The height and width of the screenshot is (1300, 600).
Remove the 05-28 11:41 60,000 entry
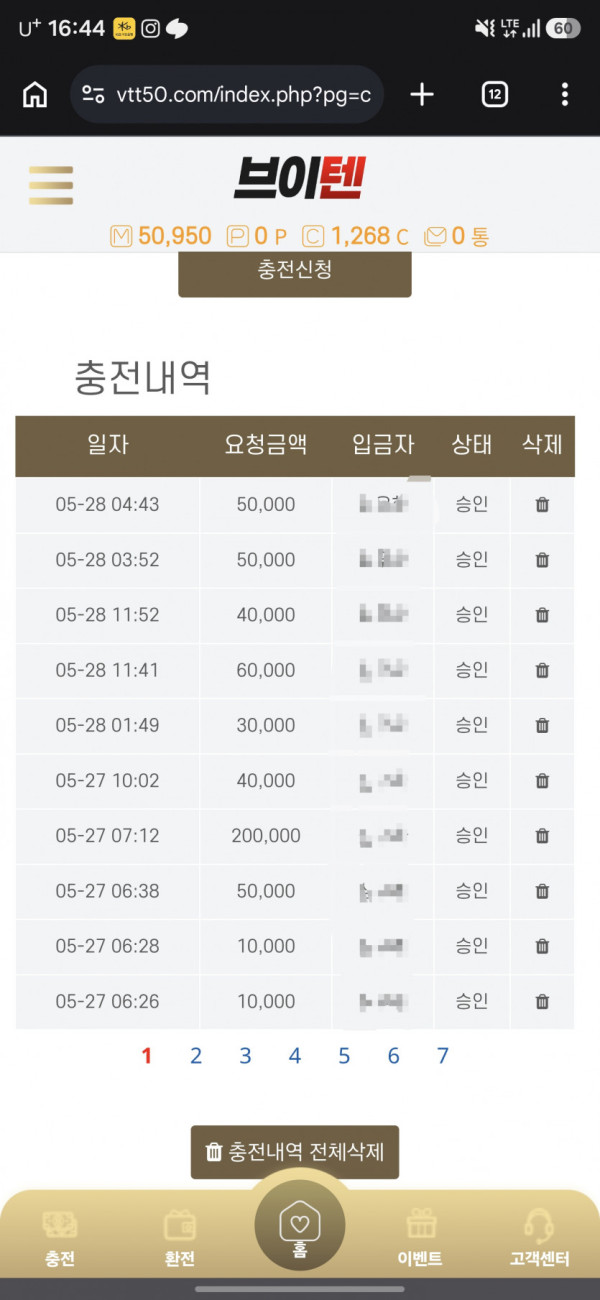(542, 670)
